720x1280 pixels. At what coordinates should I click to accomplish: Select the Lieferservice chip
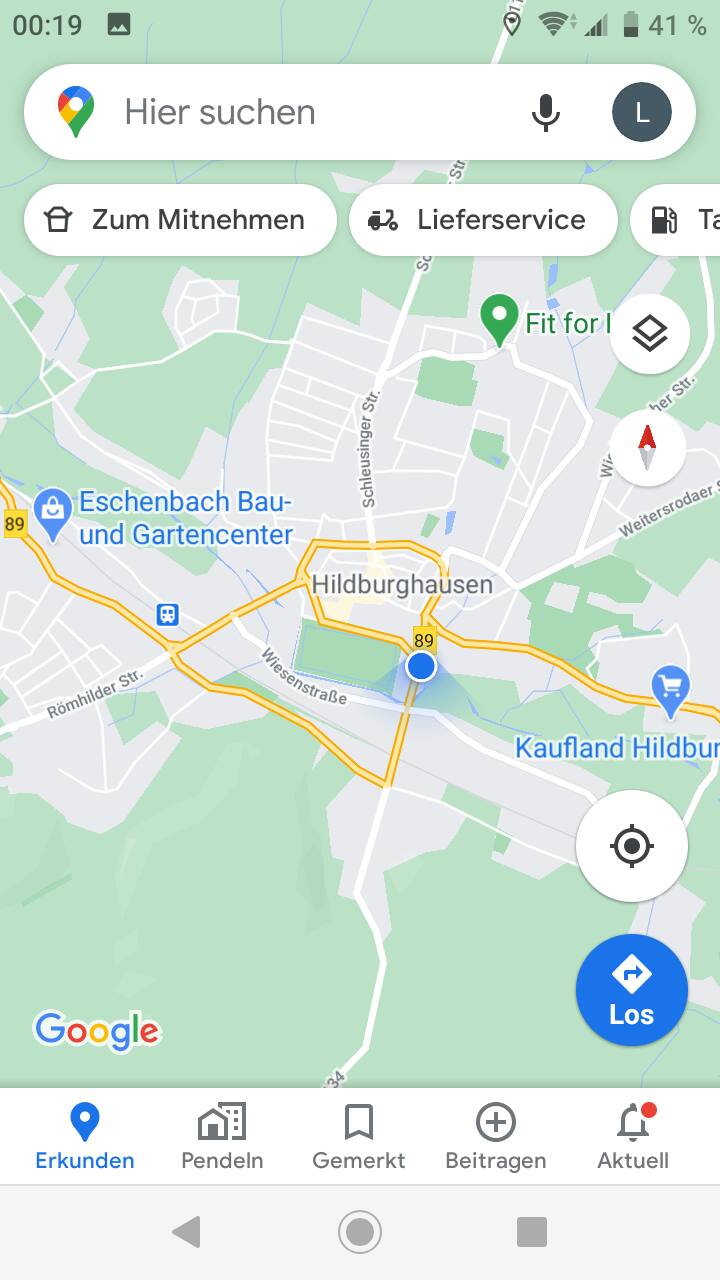(483, 220)
